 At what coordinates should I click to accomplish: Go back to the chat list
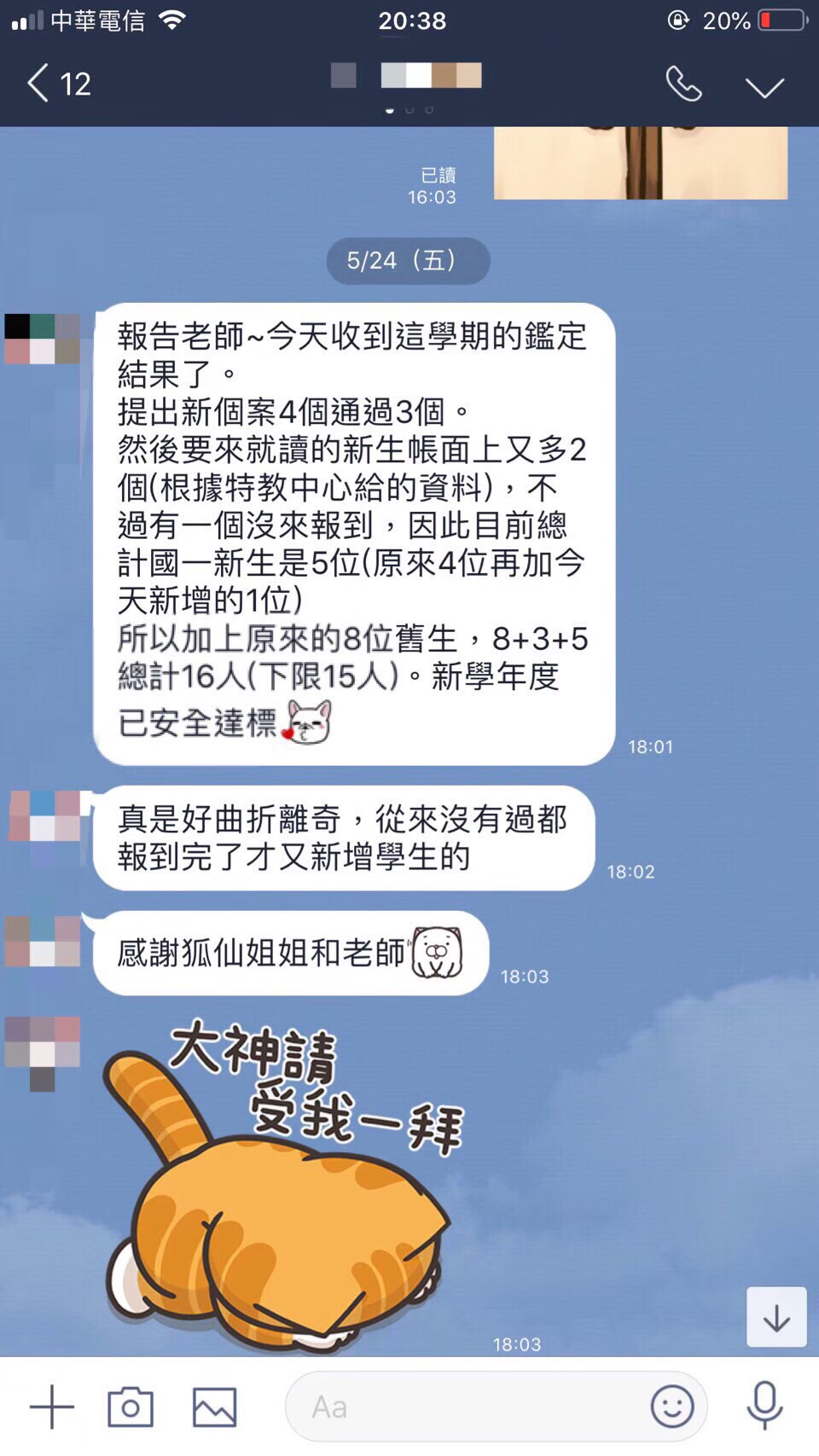point(58,84)
